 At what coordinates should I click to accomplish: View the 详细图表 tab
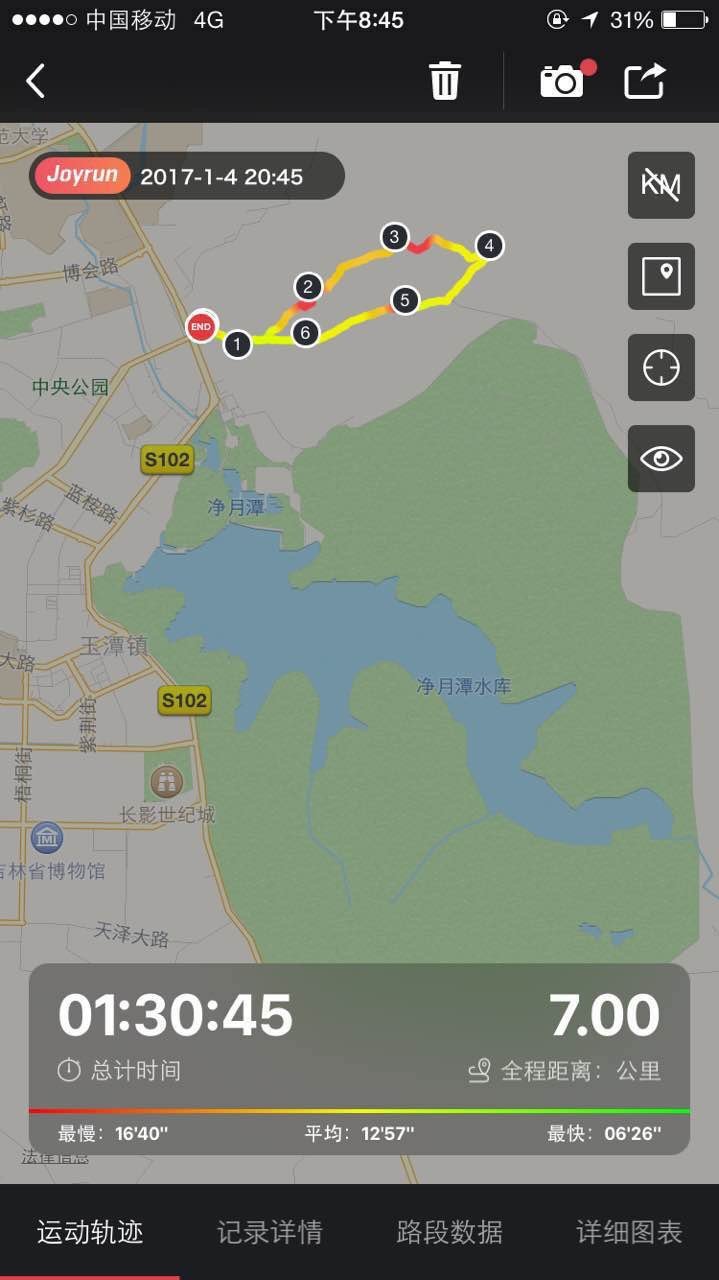pyautogui.click(x=629, y=1232)
